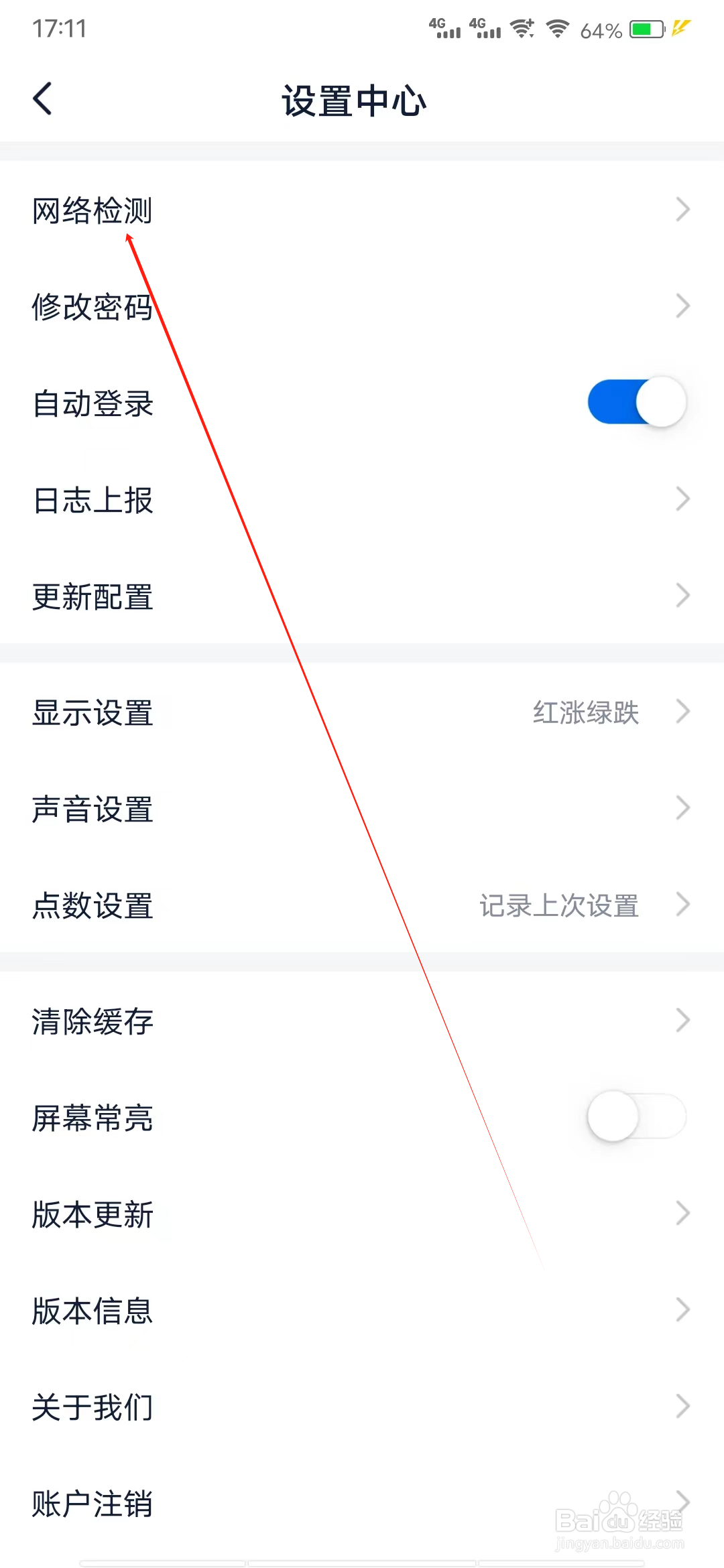Tap the 4G signal strength icon
Image resolution: width=724 pixels, height=1568 pixels.
click(x=444, y=28)
